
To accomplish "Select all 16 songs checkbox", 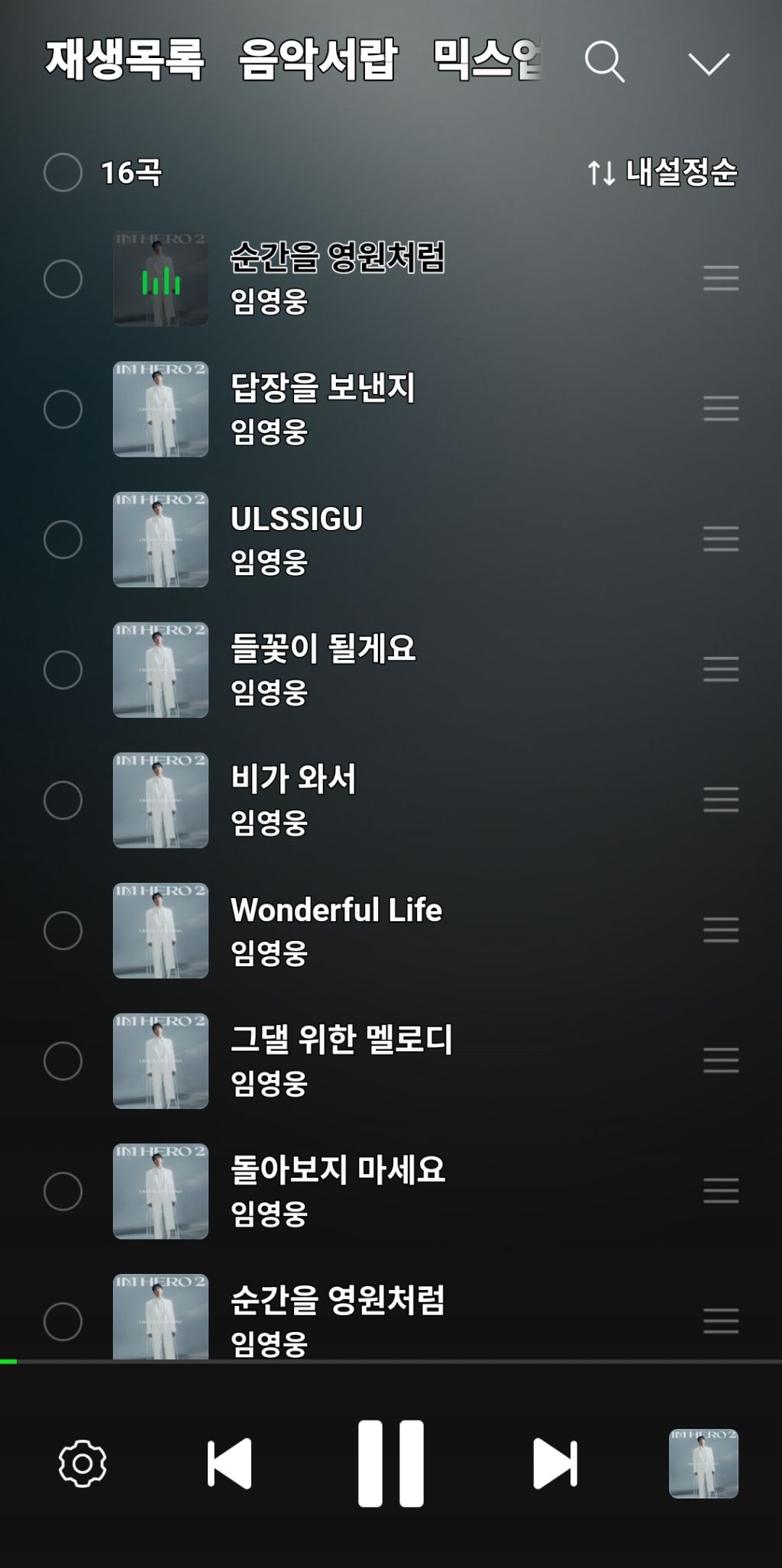I will click(x=63, y=173).
